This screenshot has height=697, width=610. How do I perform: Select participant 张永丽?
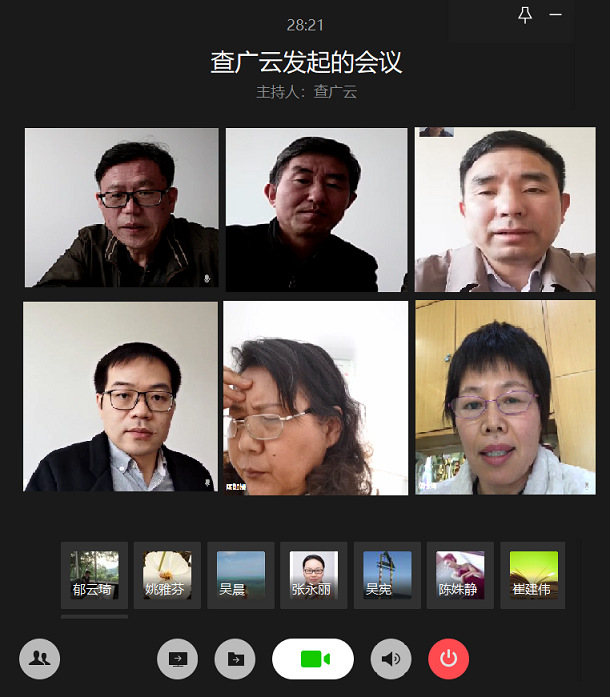tap(314, 576)
